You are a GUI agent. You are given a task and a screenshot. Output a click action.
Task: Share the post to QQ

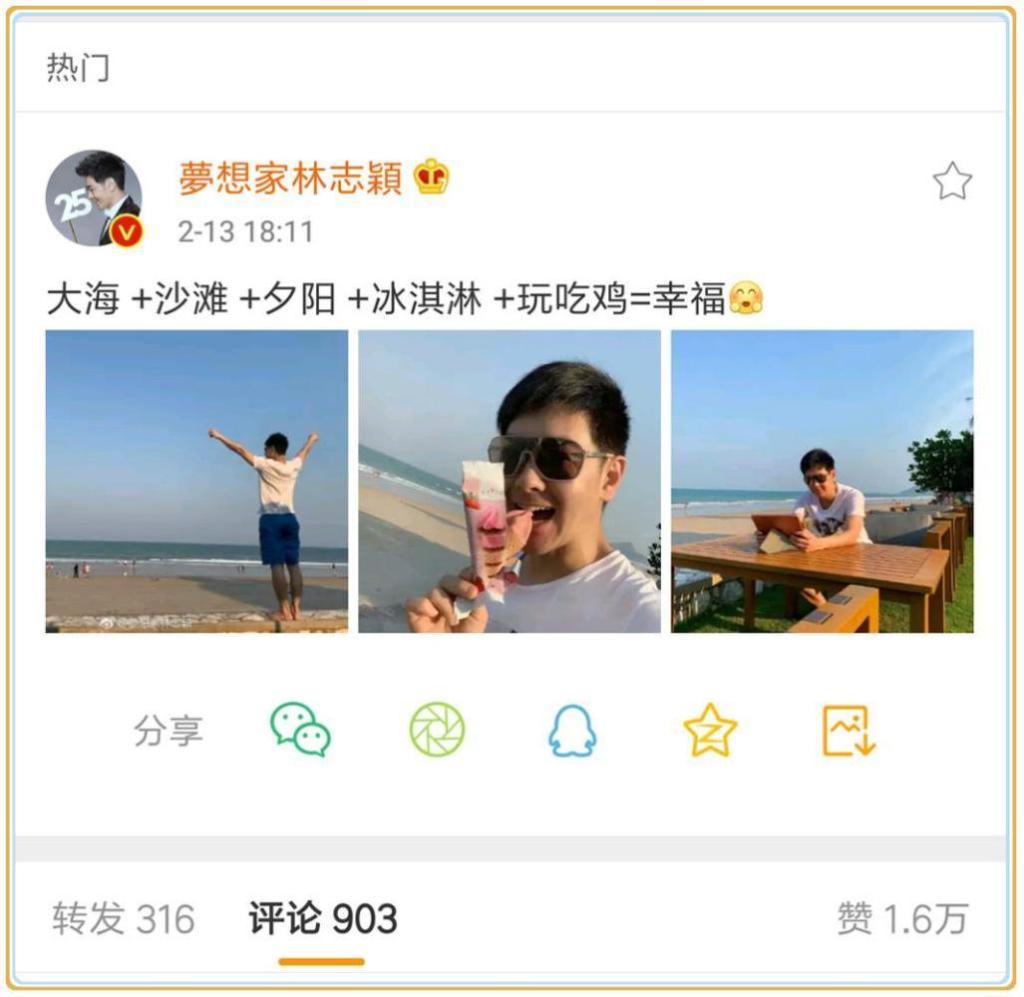pos(572,731)
